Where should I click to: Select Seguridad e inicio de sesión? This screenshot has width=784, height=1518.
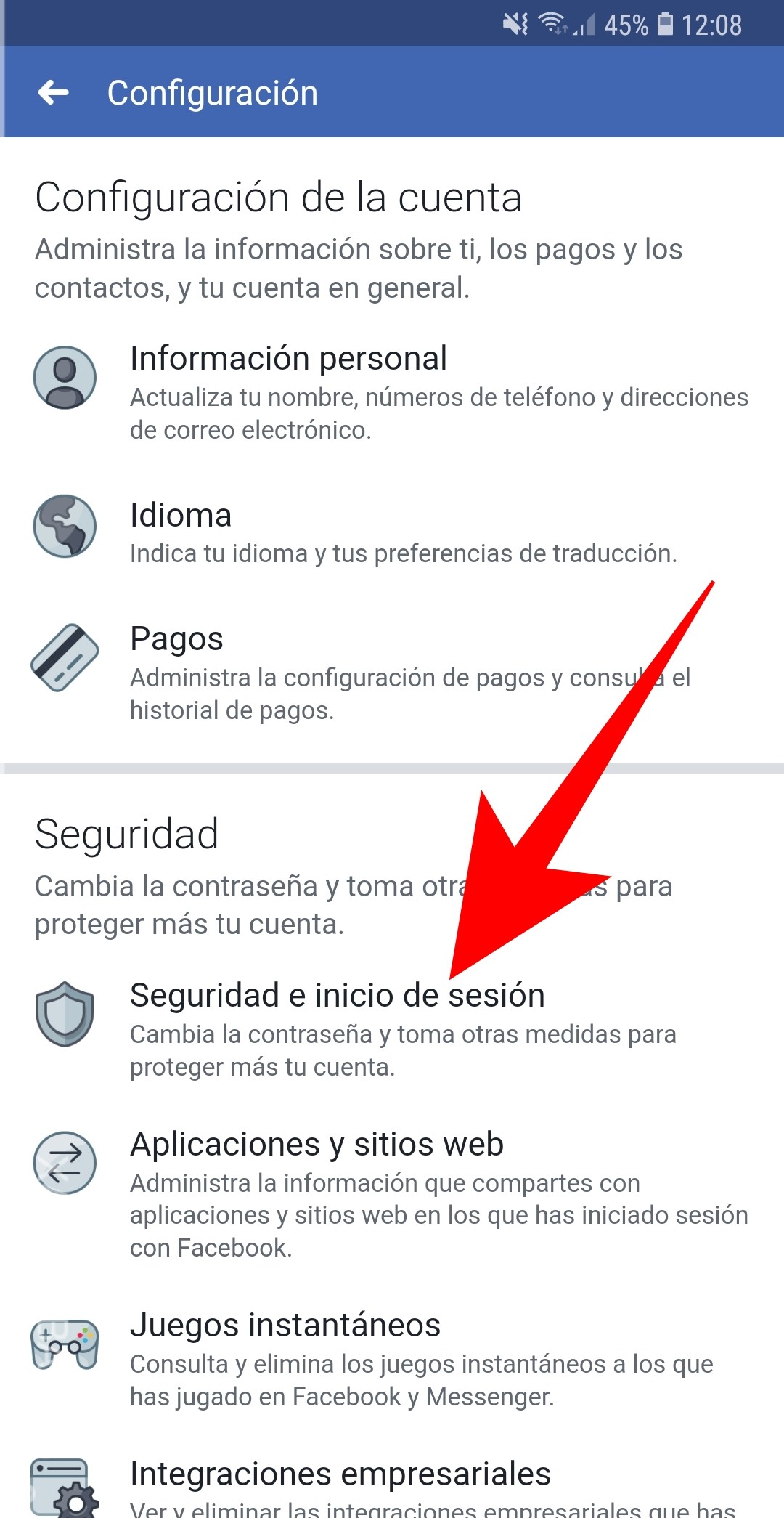[x=337, y=996]
